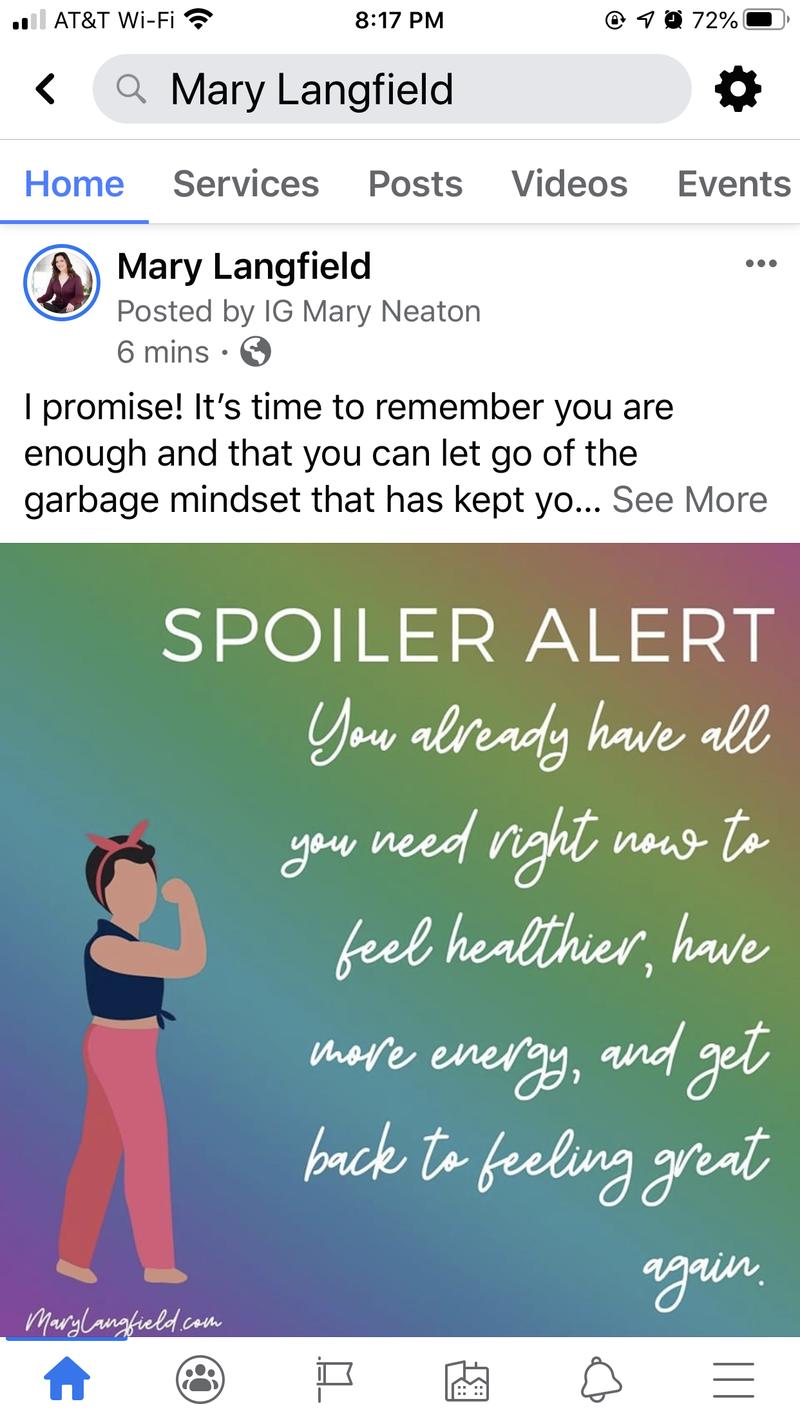Open the Pages flag tab
The image size is (800, 1422).
click(334, 1381)
